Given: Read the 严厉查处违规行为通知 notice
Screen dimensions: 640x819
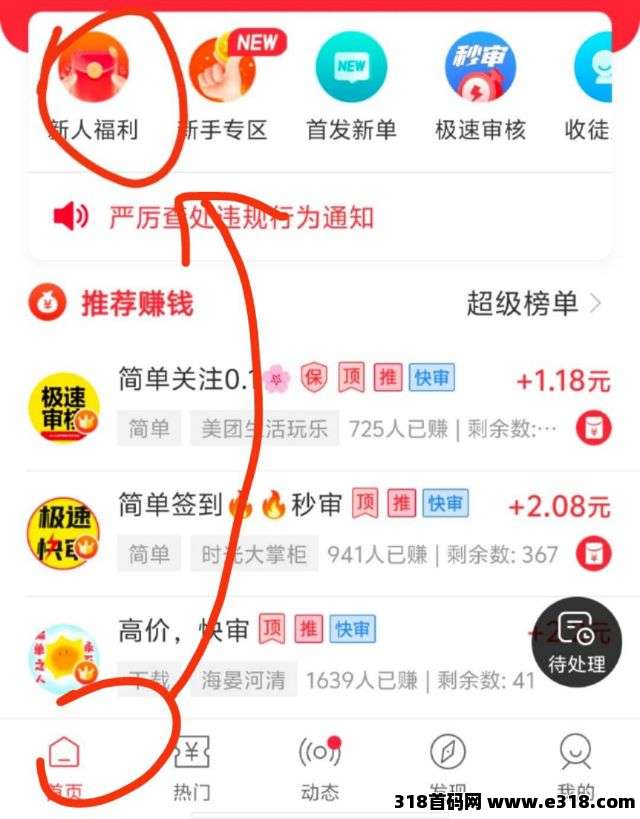Looking at the screenshot, I should click(240, 216).
